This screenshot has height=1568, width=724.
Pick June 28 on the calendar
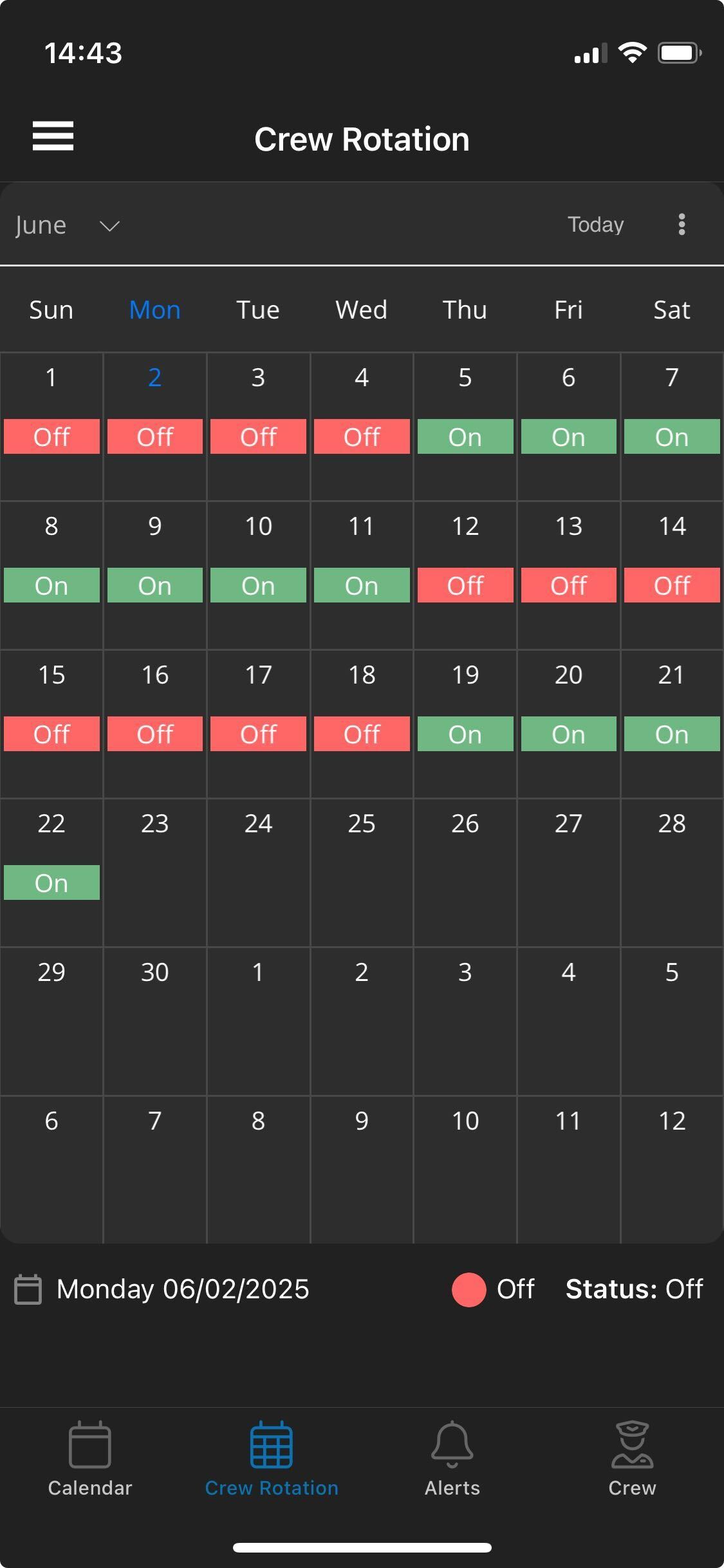672,872
